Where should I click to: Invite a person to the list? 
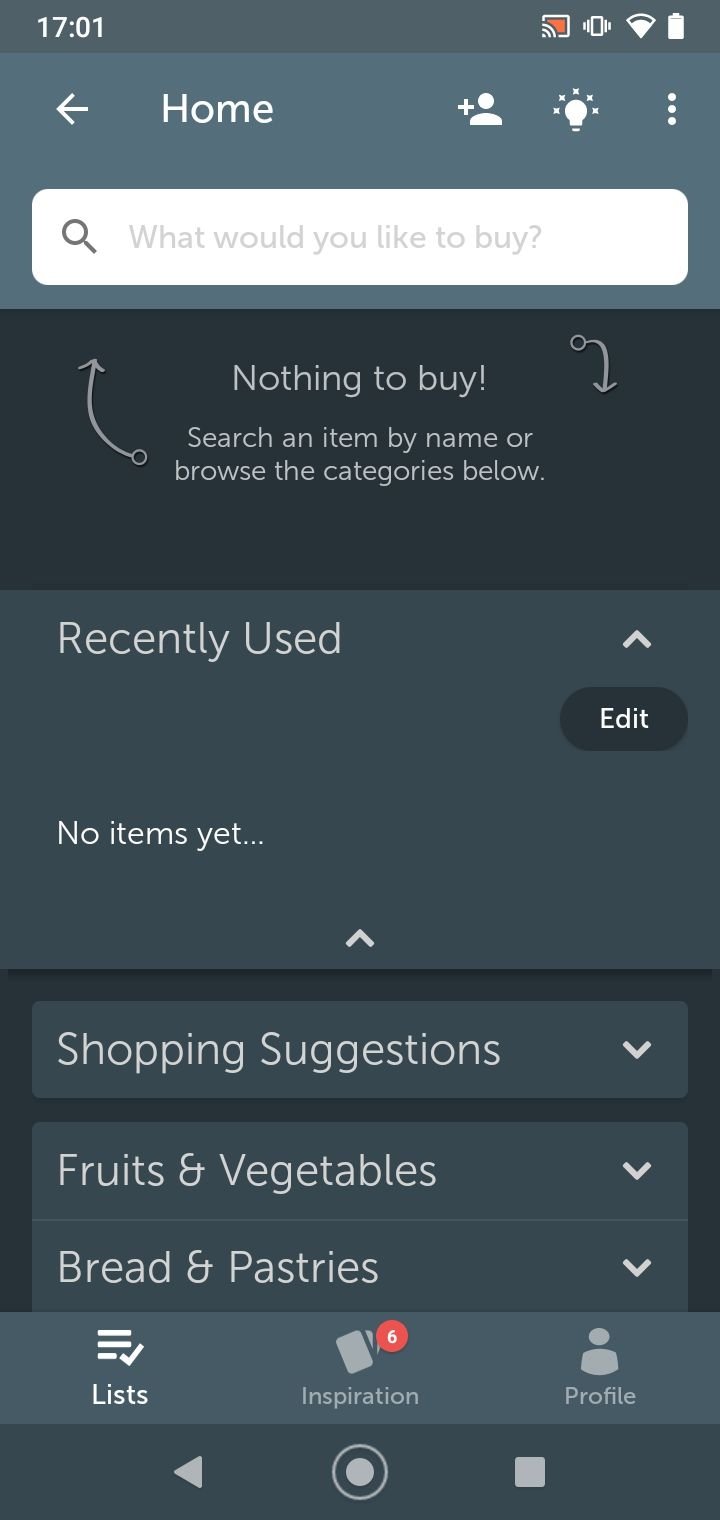point(480,109)
